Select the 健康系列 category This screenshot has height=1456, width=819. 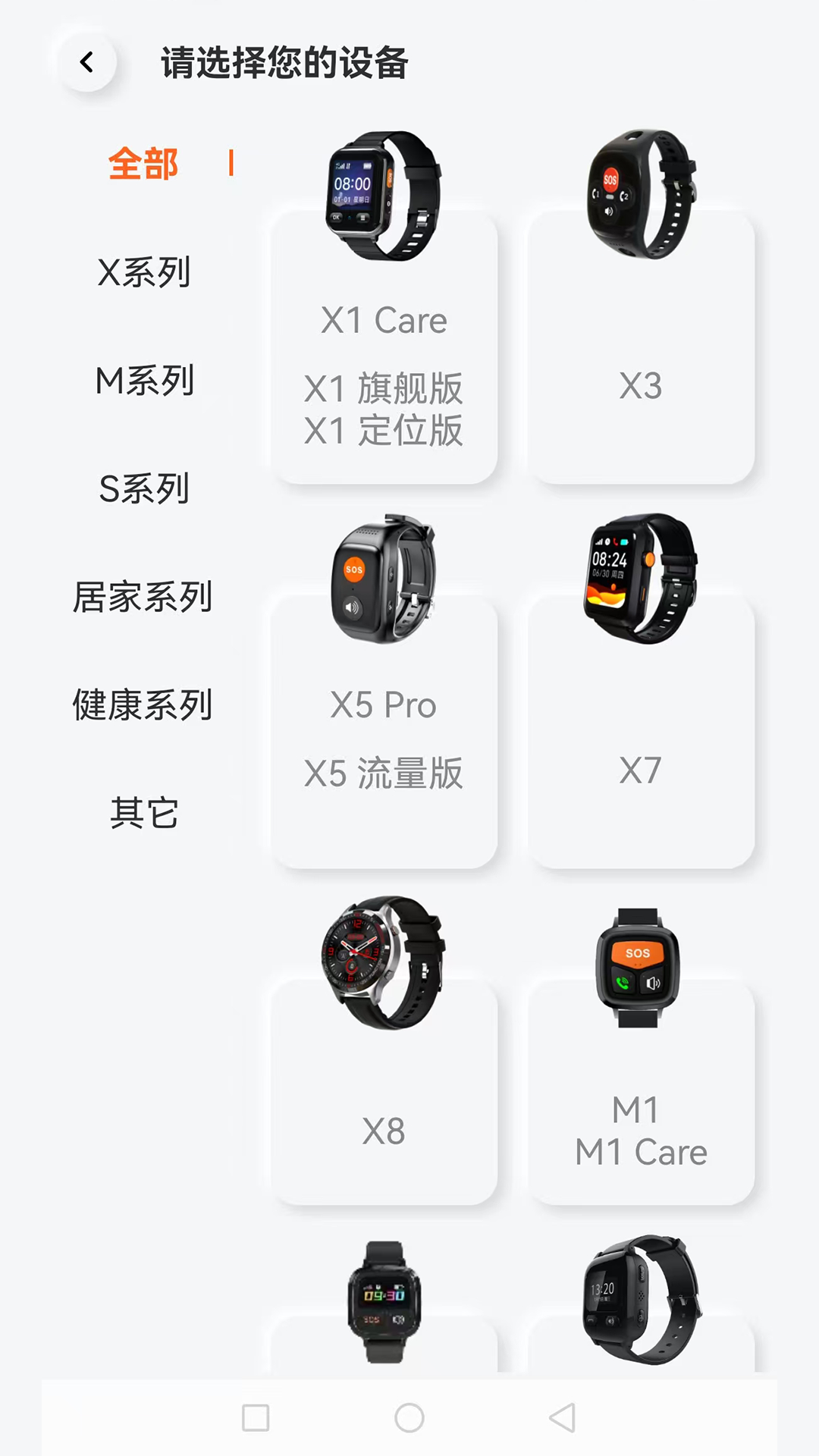144,705
